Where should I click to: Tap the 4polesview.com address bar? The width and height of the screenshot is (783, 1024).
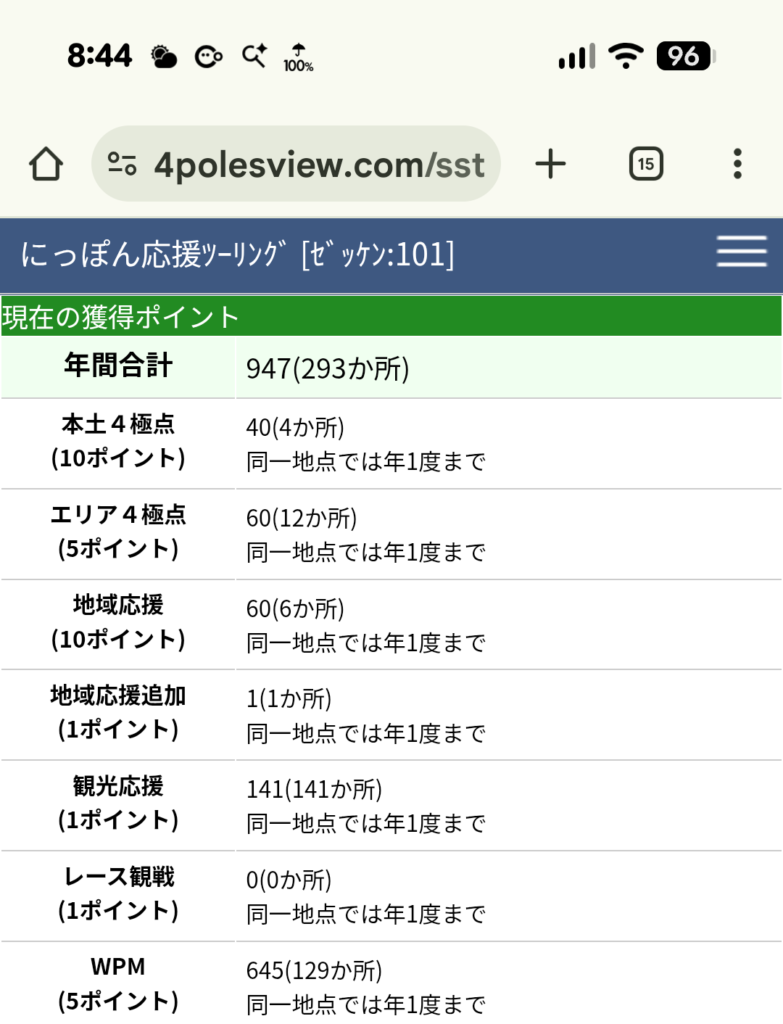(318, 165)
